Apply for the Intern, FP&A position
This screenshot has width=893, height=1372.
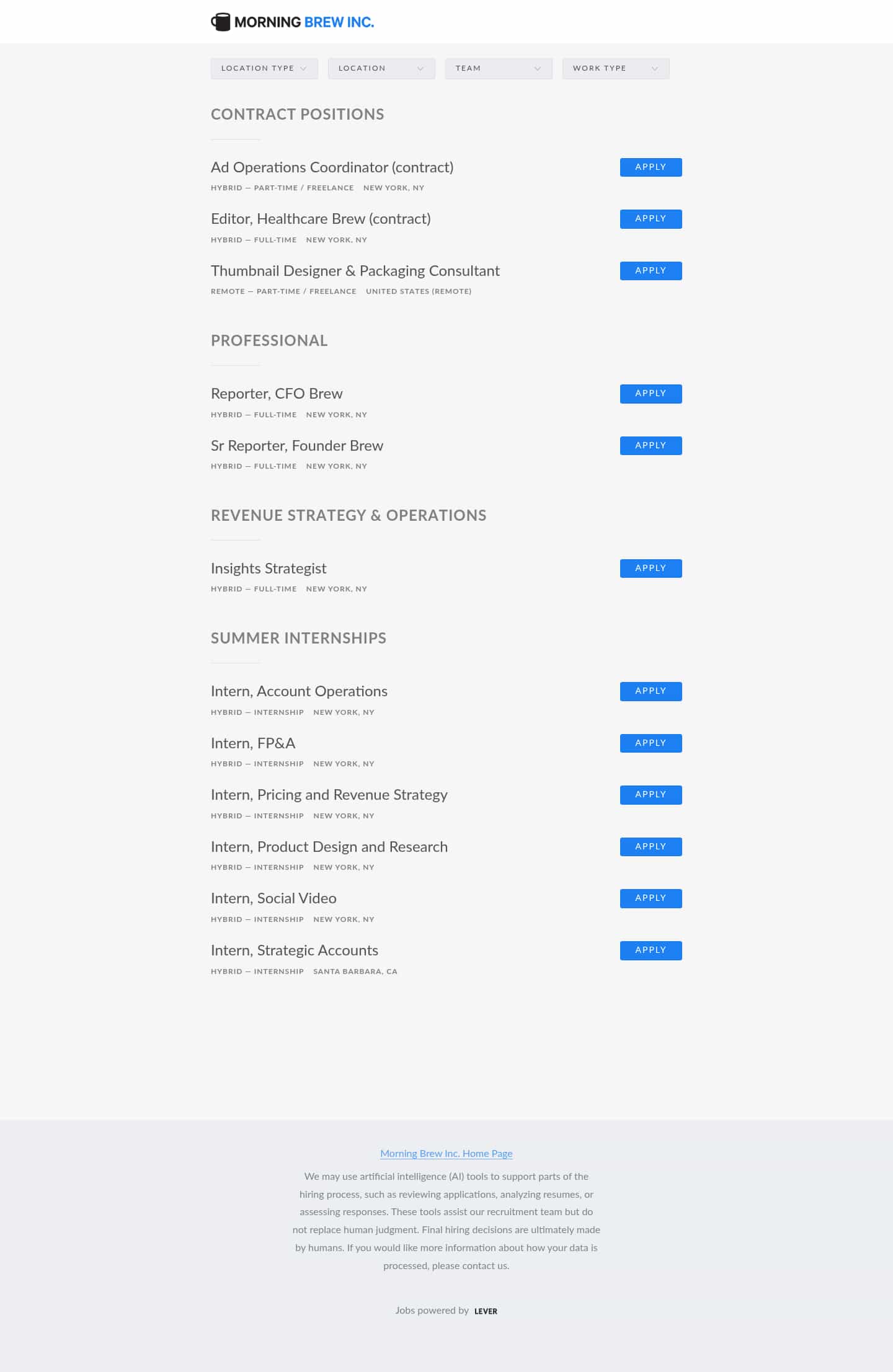tap(651, 743)
